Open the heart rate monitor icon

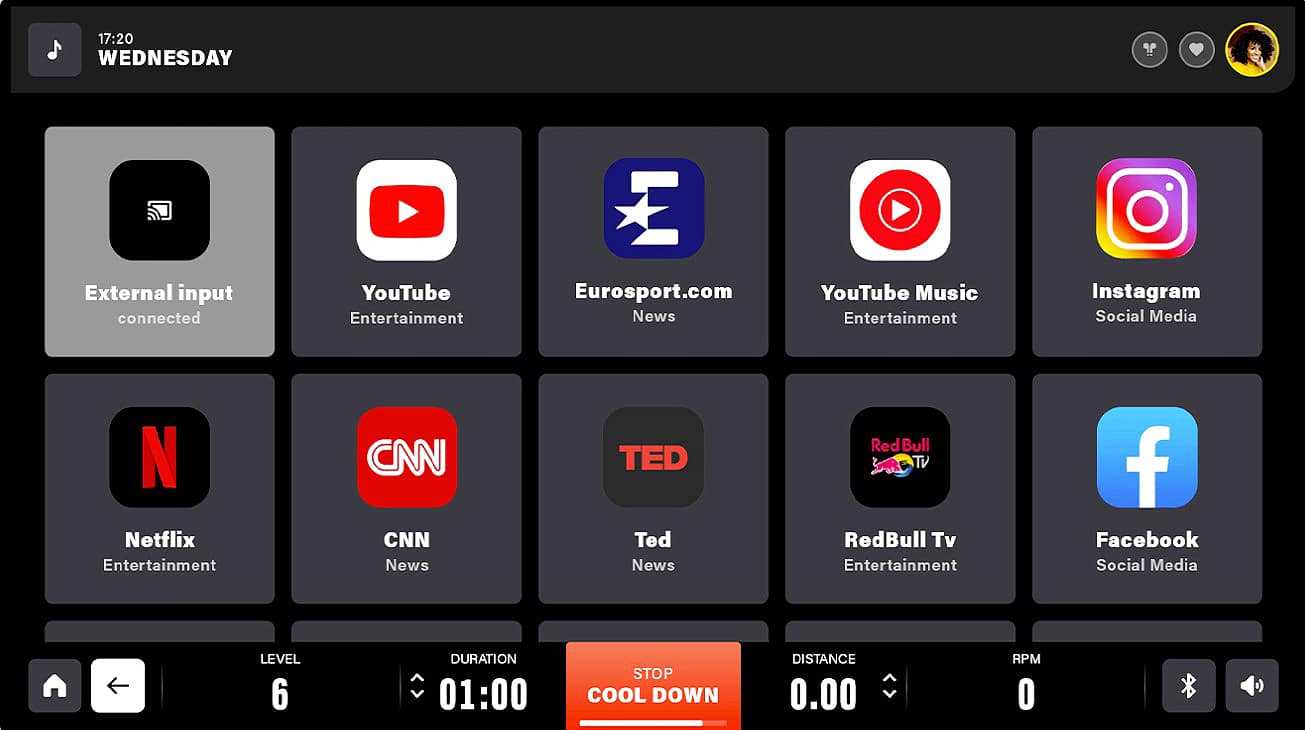1196,49
